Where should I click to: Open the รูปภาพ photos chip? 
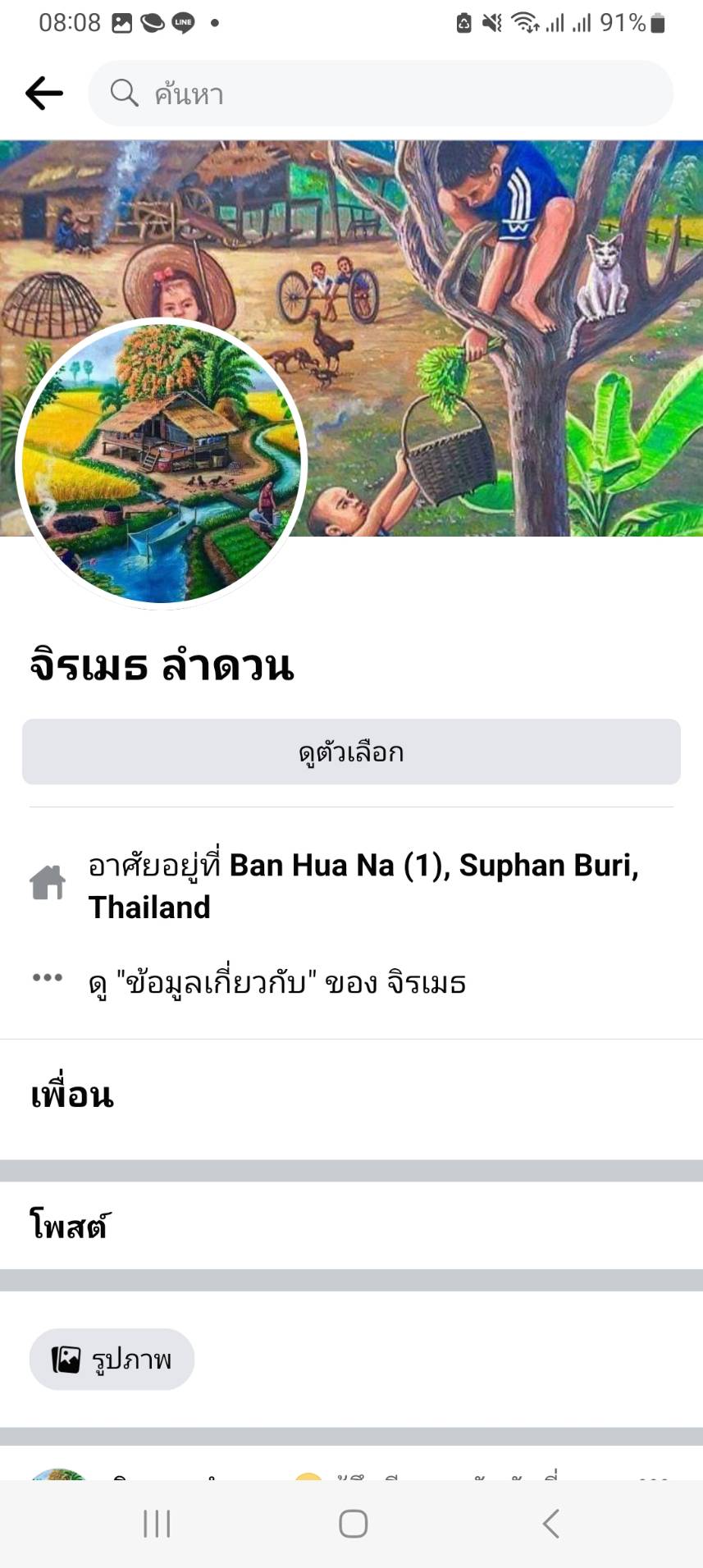point(112,1360)
